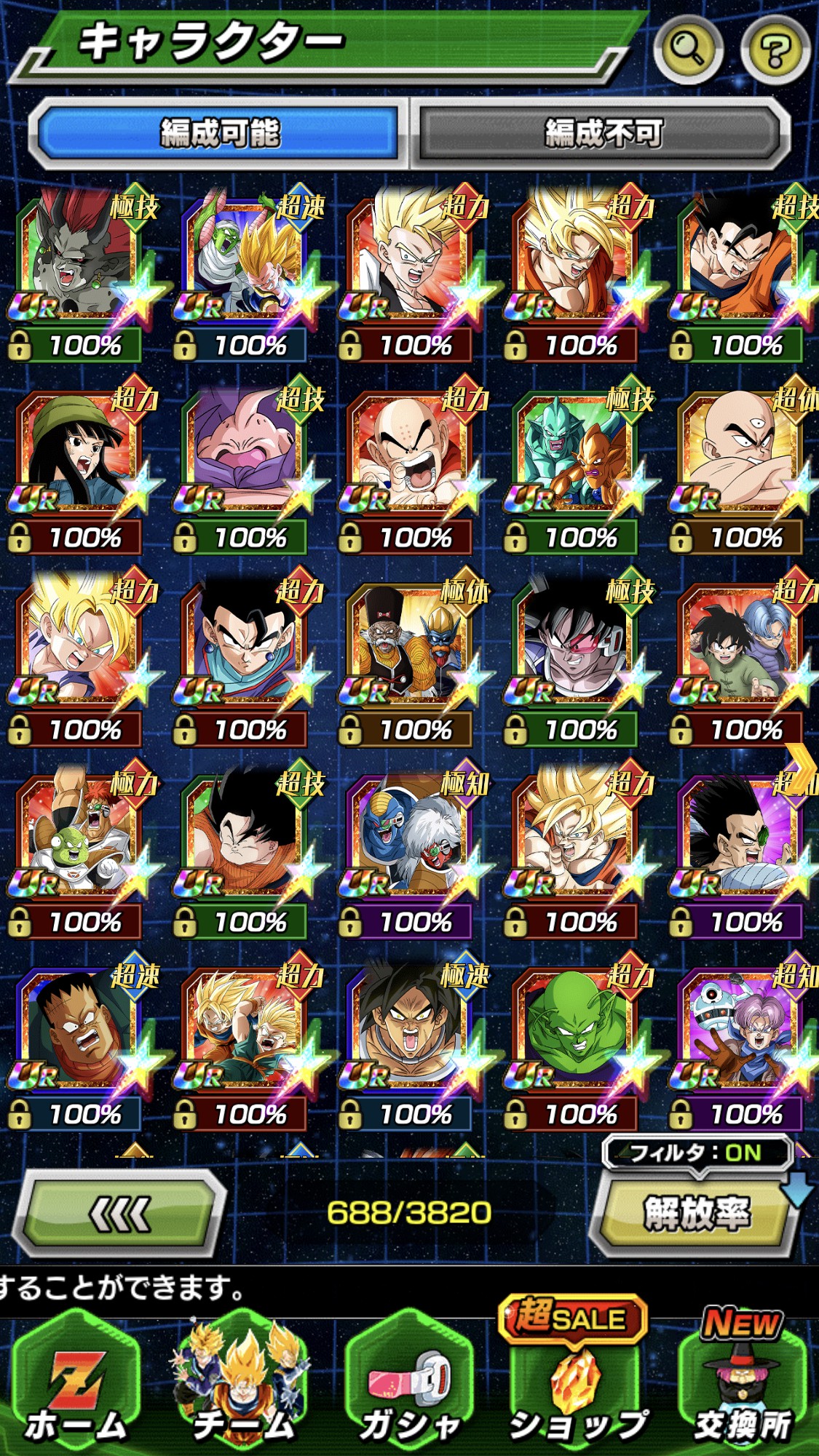Open the 交換所 tab marked NEW
Screen dimensions: 819x1456
741,1390
